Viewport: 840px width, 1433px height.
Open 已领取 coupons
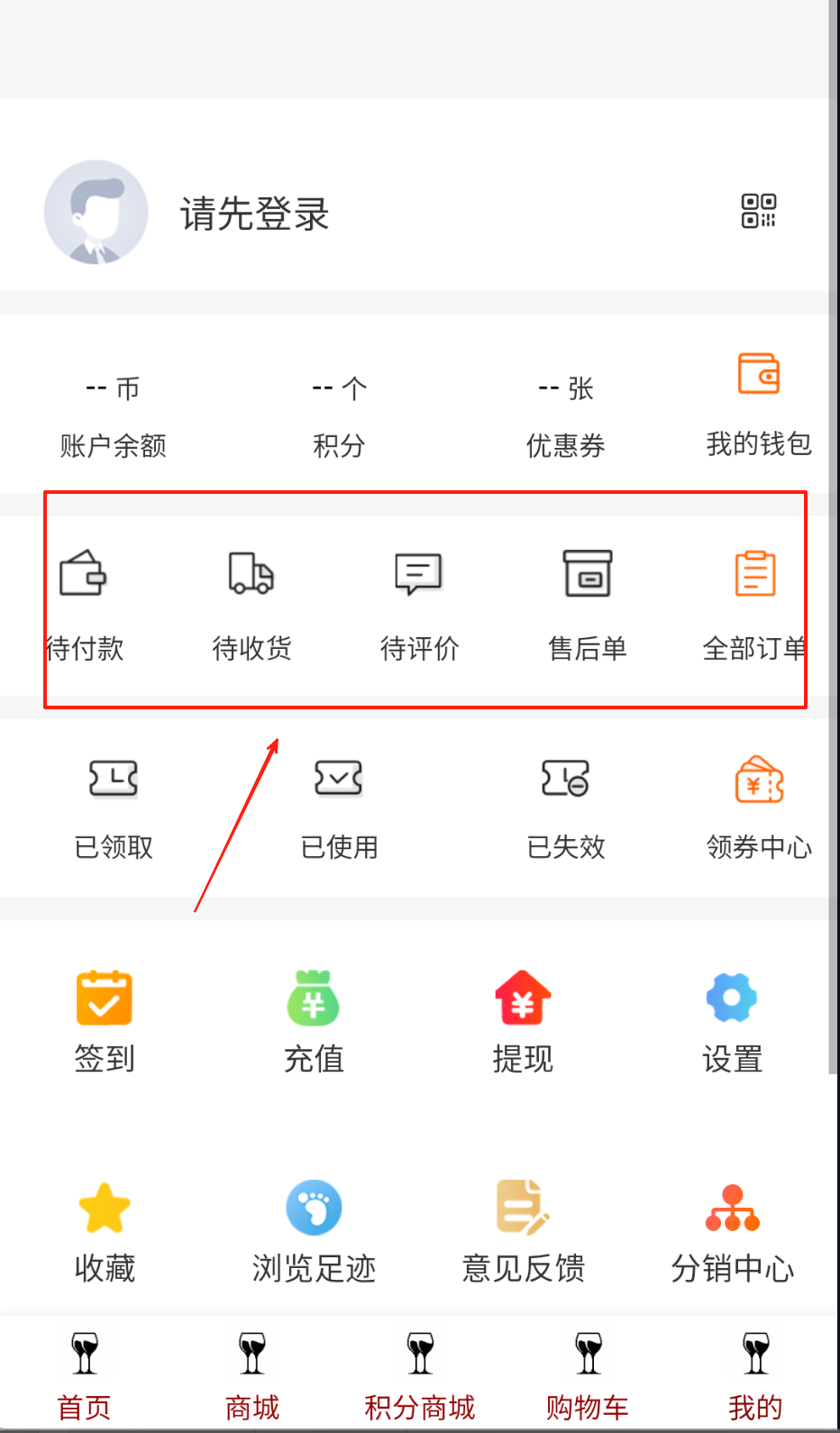point(114,807)
